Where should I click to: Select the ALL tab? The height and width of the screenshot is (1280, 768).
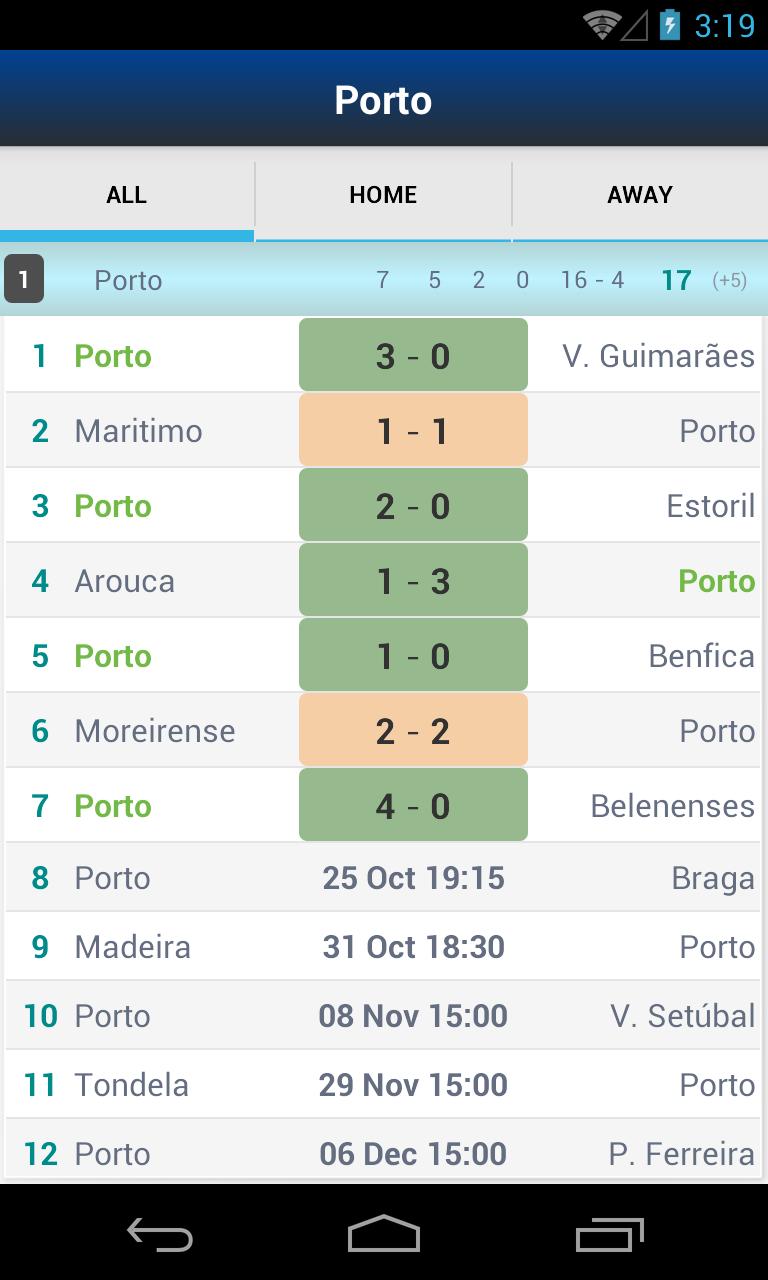(126, 194)
